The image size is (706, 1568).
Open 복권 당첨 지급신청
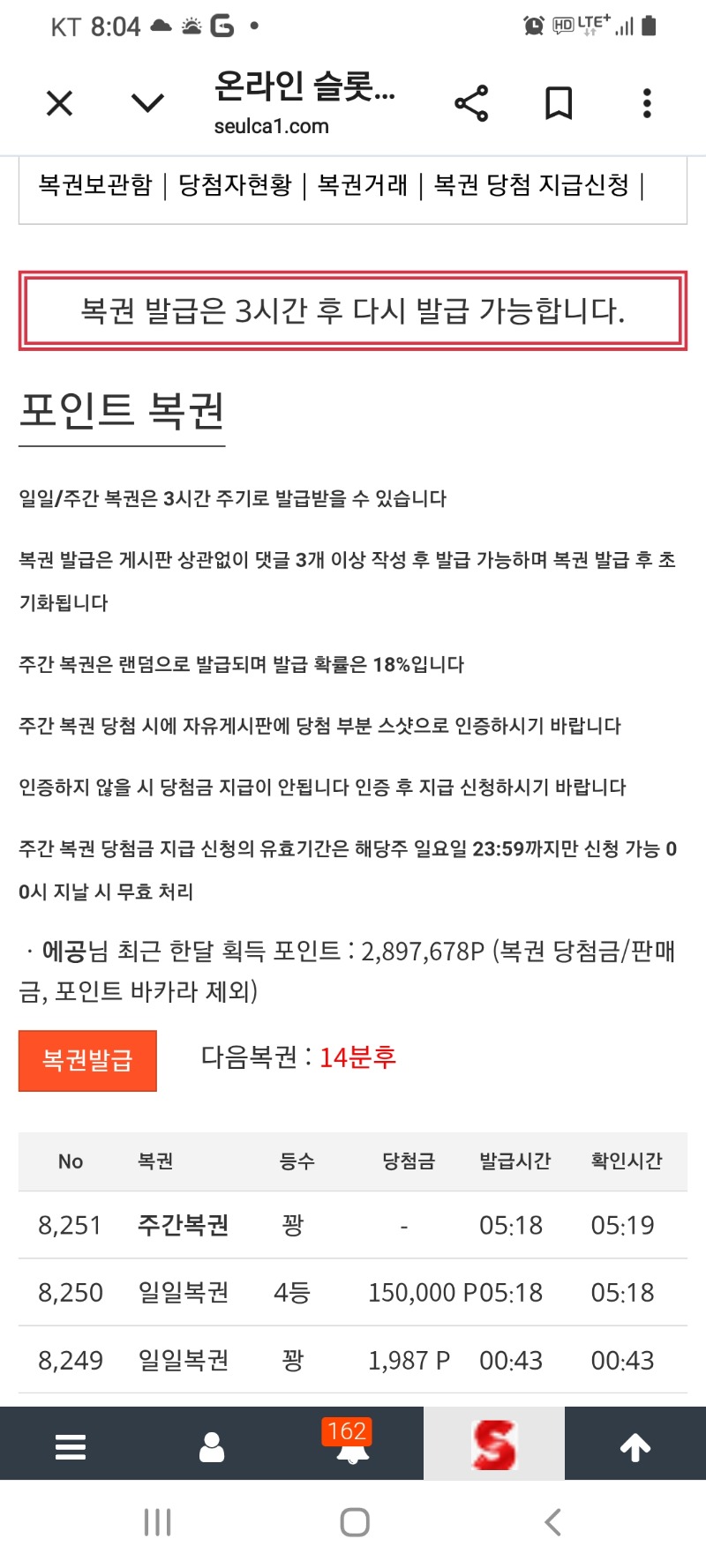coord(531,185)
